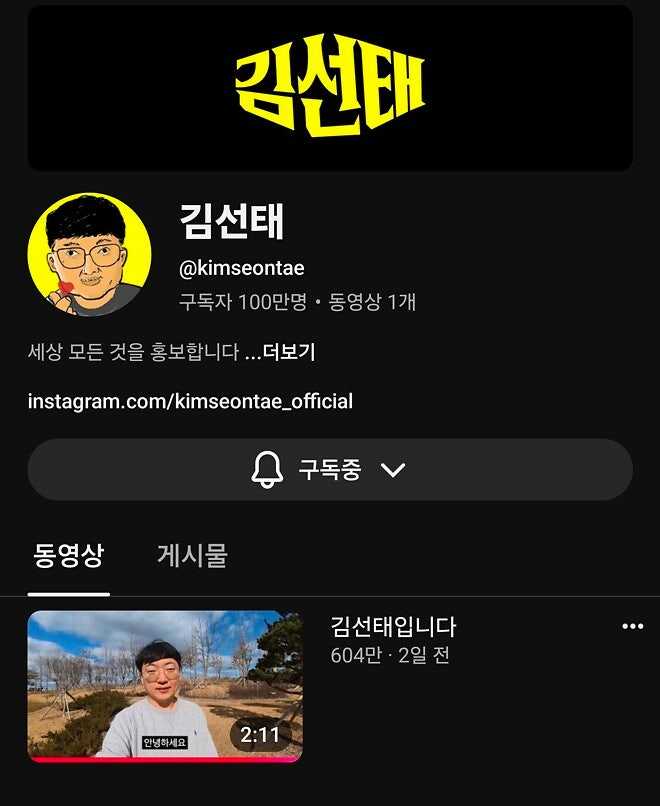
Task: Switch to the 게시물 tab
Action: (x=192, y=556)
